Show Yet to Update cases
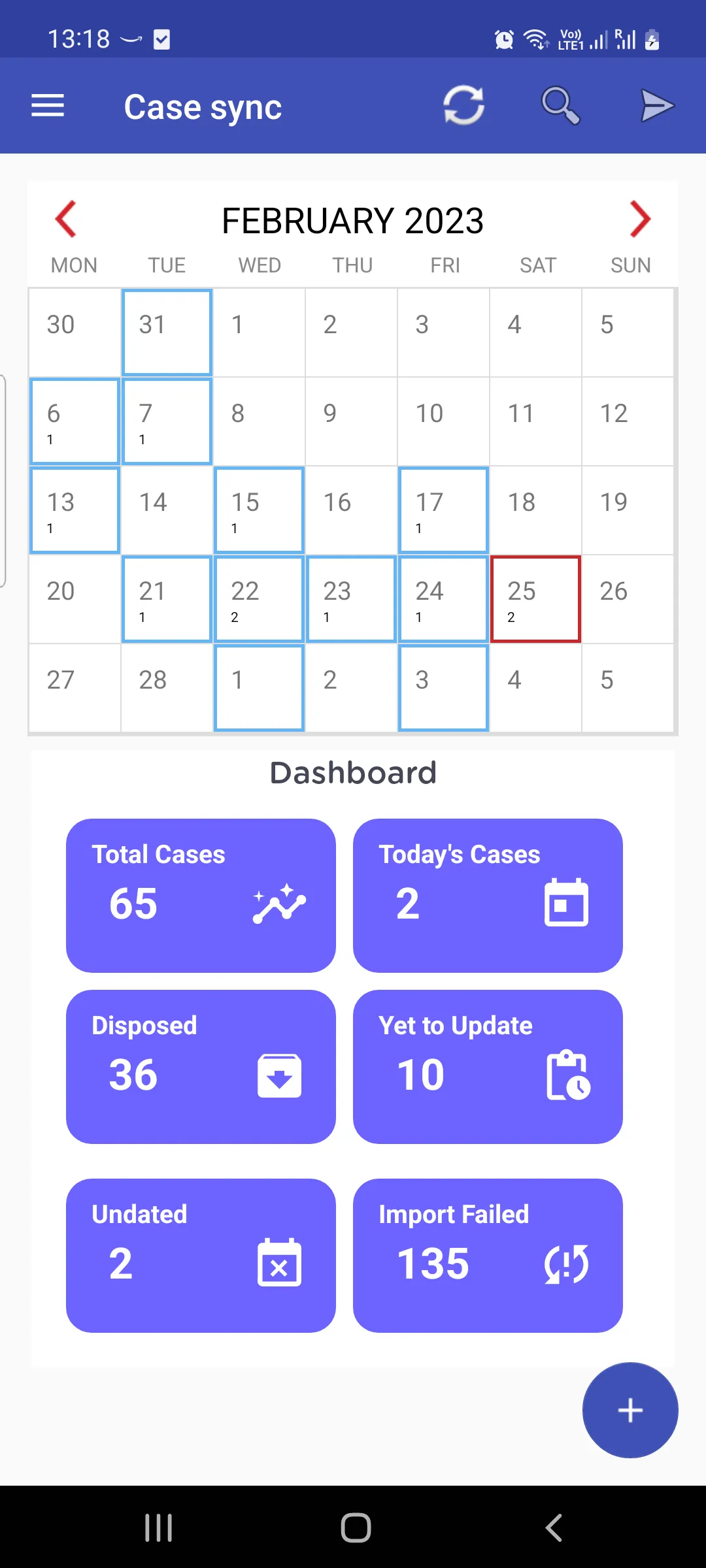 pyautogui.click(x=488, y=1066)
